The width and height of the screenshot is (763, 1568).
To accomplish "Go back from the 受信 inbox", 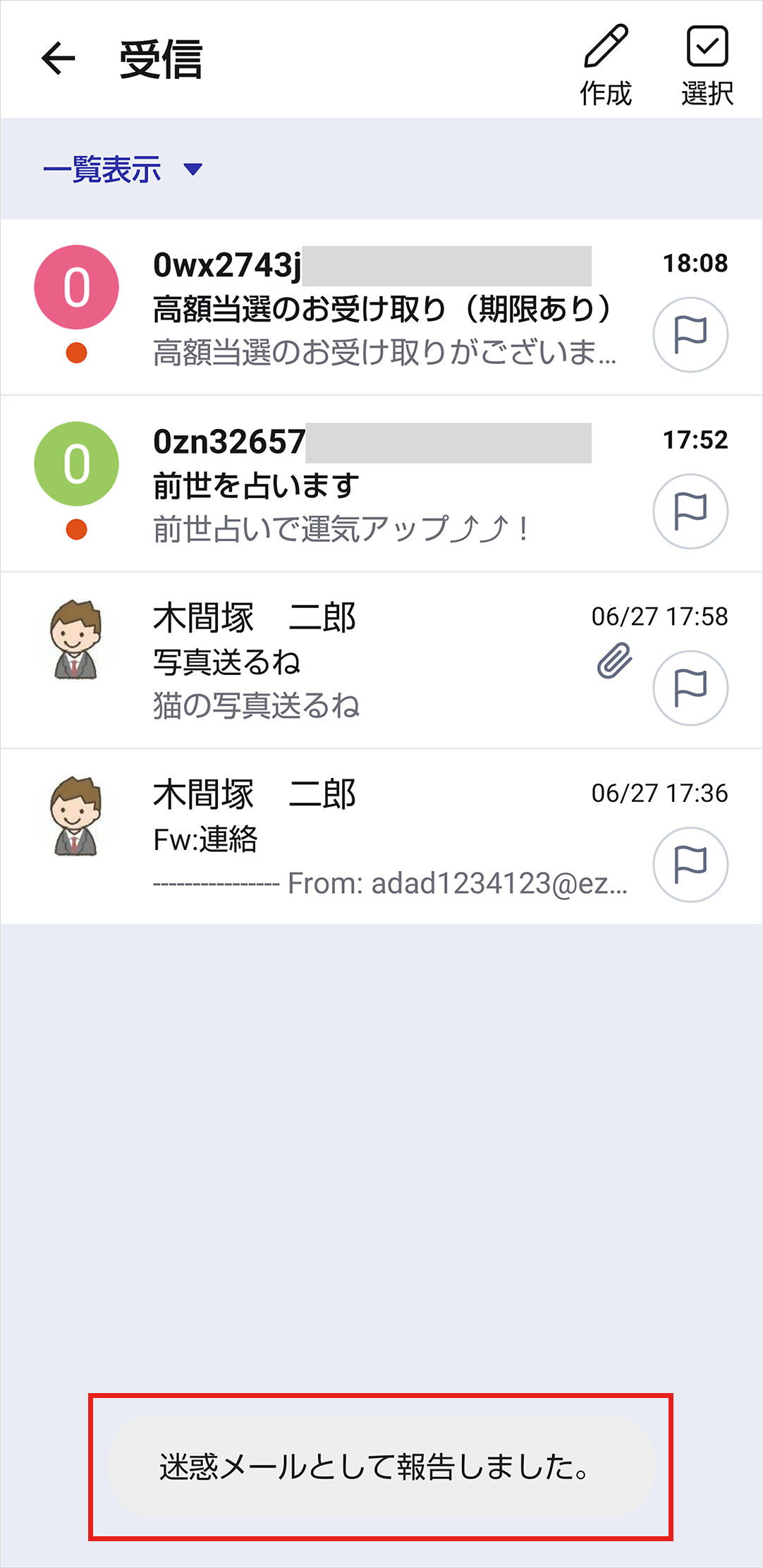I will (x=58, y=58).
